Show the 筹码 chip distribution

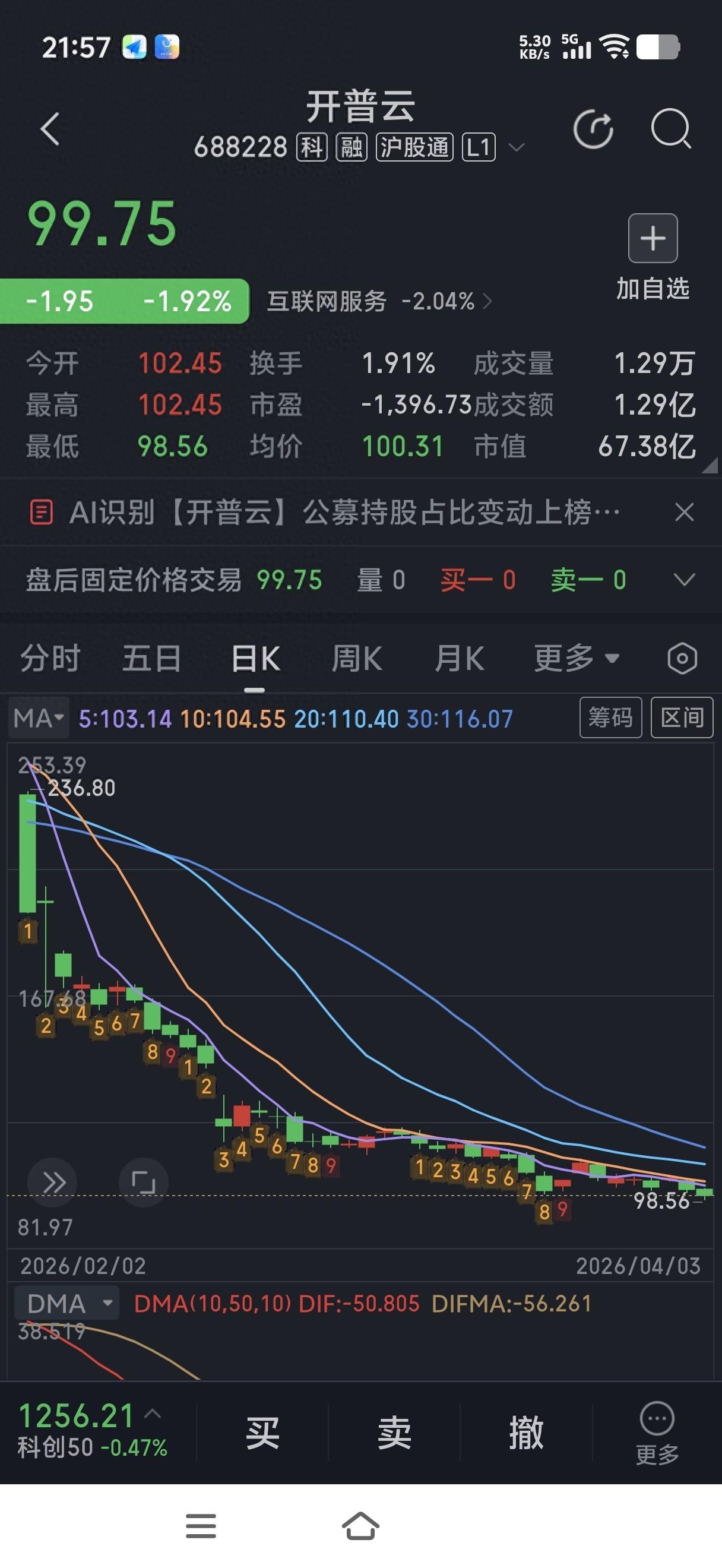coord(611,717)
